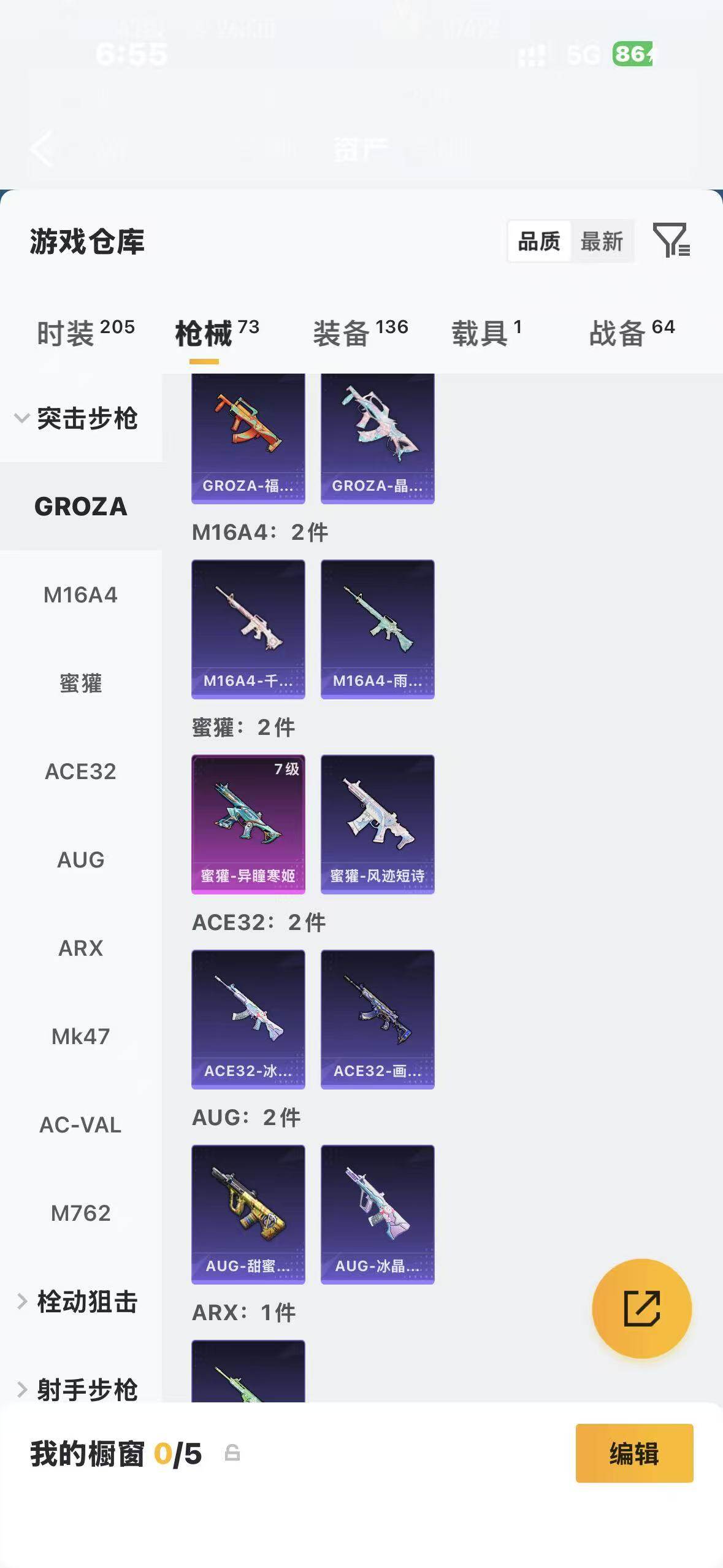The image size is (723, 1568).
Task: Open the 载具 tab
Action: [487, 333]
